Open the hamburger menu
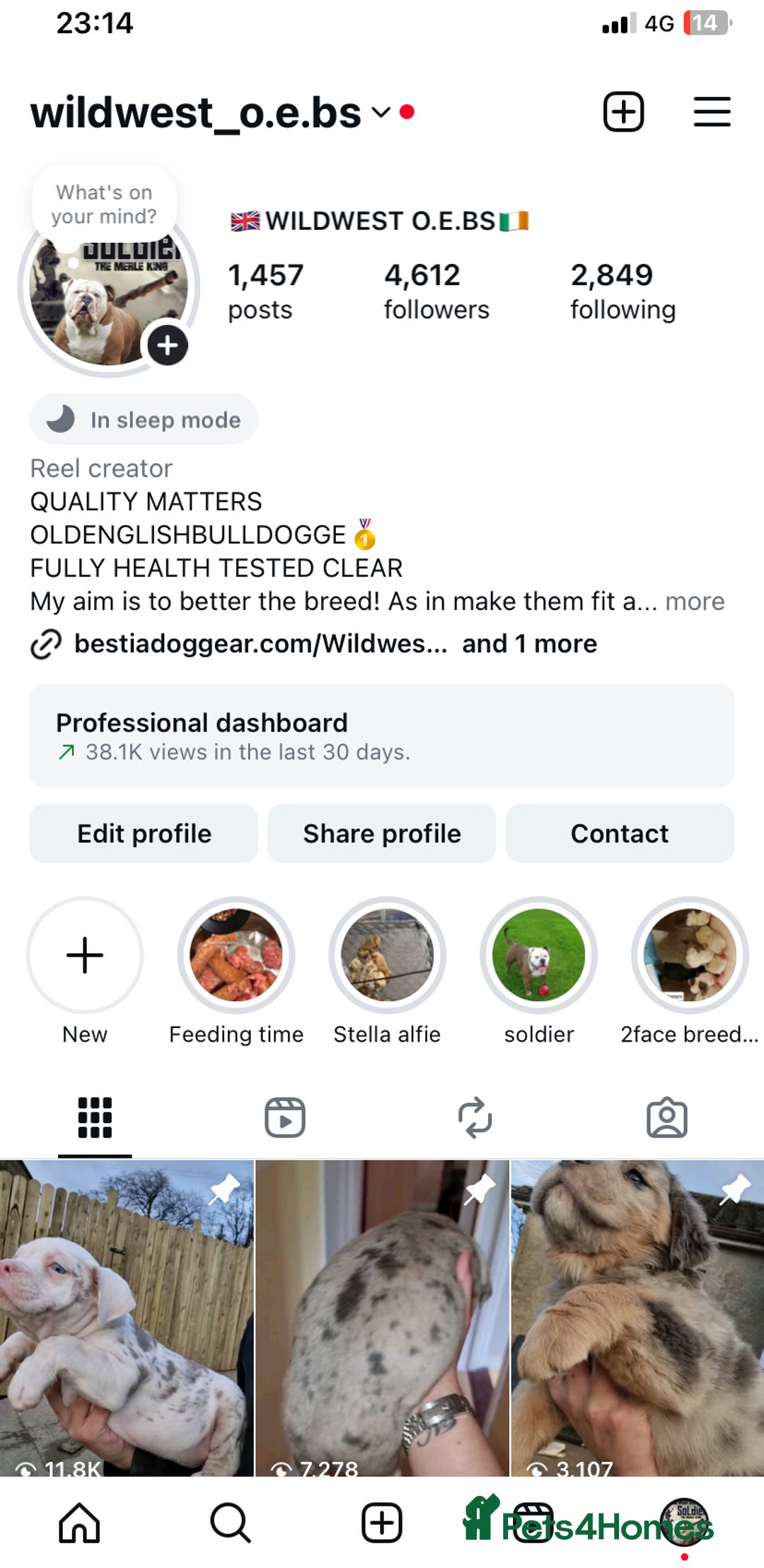Viewport: 764px width, 1568px height. 712,112
